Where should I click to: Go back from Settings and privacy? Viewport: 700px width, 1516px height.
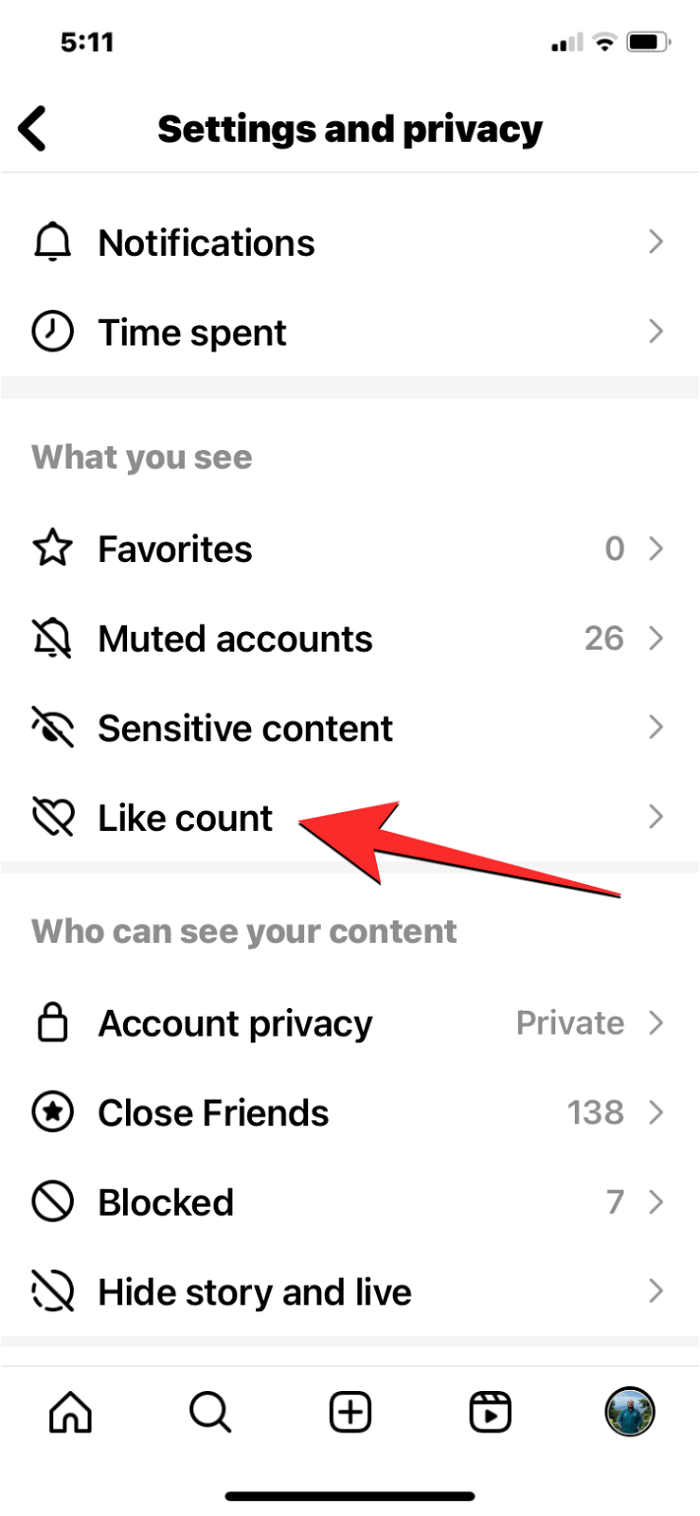coord(33,129)
